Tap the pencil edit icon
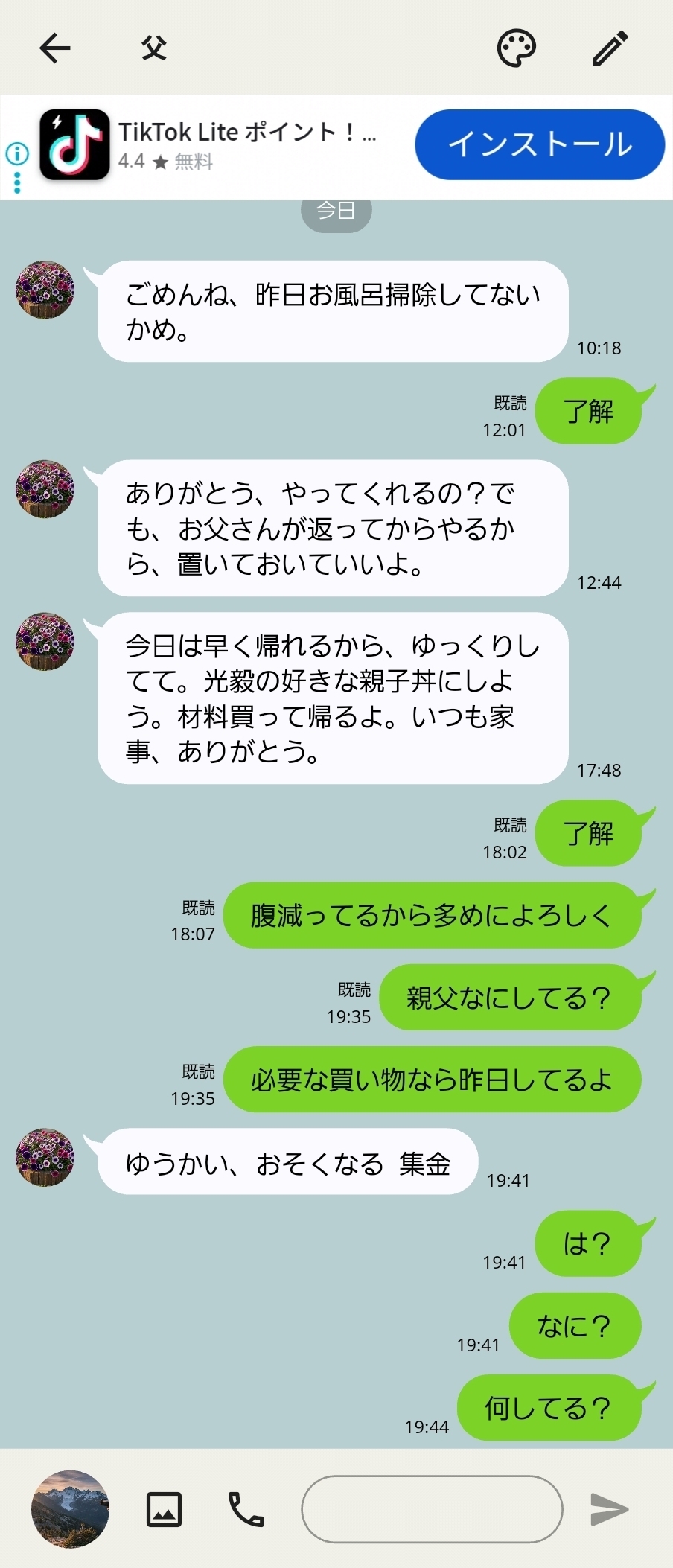The width and height of the screenshot is (673, 1568). pos(610,48)
